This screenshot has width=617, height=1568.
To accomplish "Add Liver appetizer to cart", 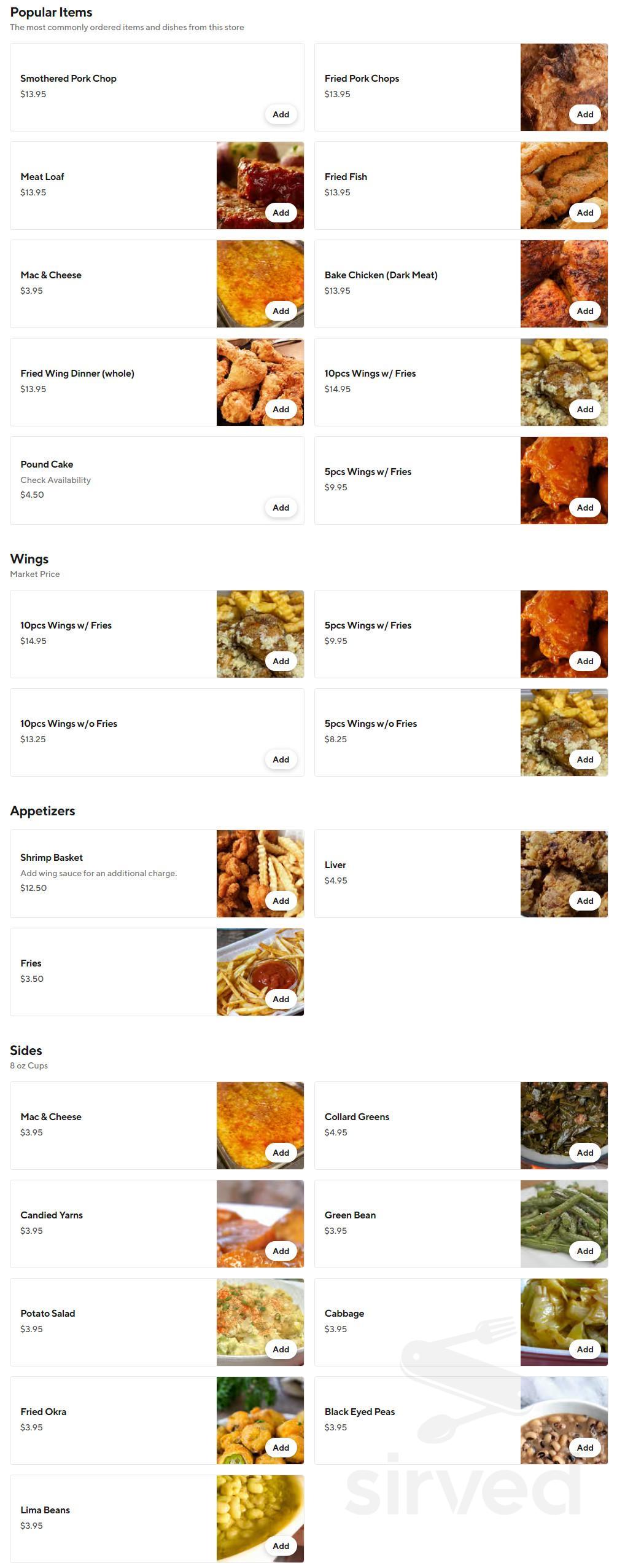I will point(585,900).
